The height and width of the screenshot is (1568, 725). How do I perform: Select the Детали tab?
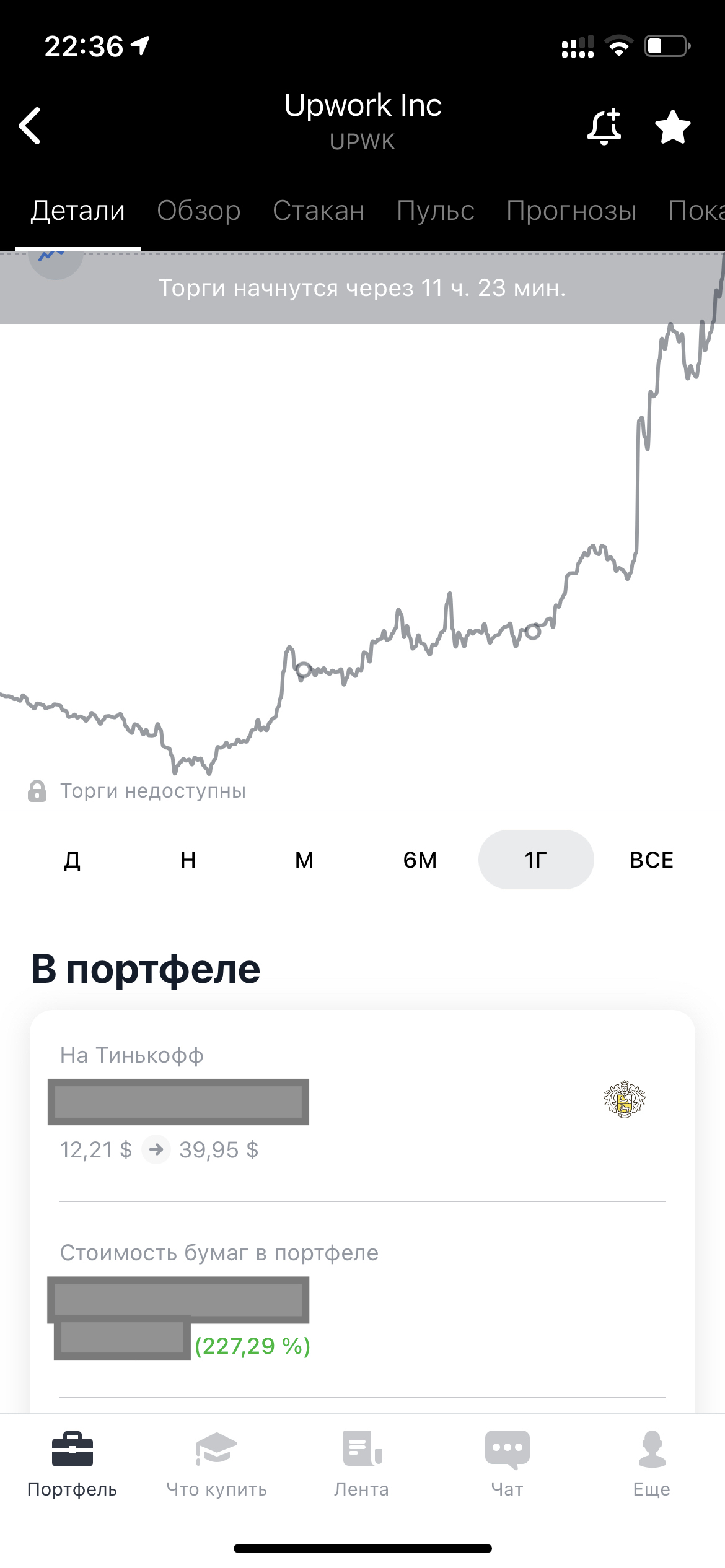[x=78, y=211]
